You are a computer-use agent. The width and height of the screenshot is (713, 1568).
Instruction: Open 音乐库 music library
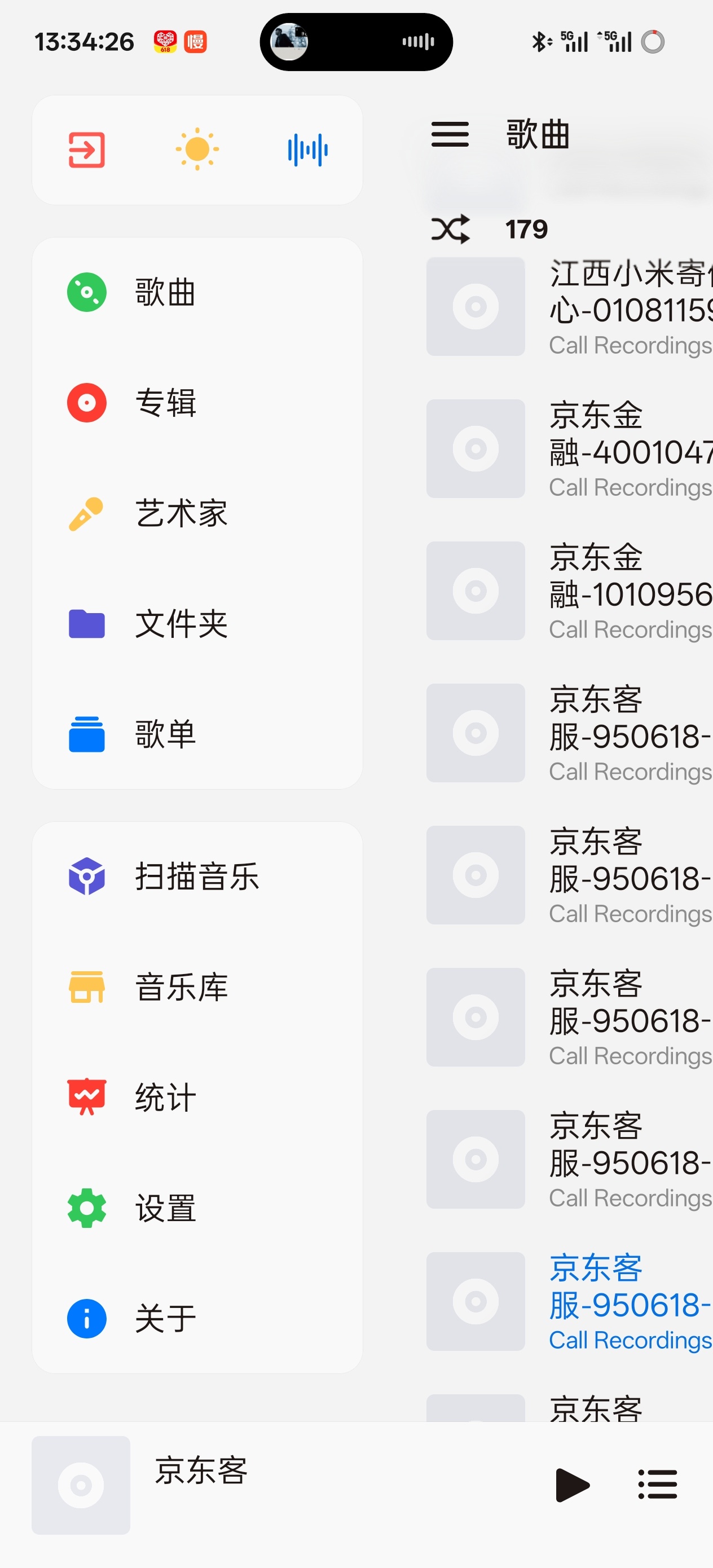(197, 987)
